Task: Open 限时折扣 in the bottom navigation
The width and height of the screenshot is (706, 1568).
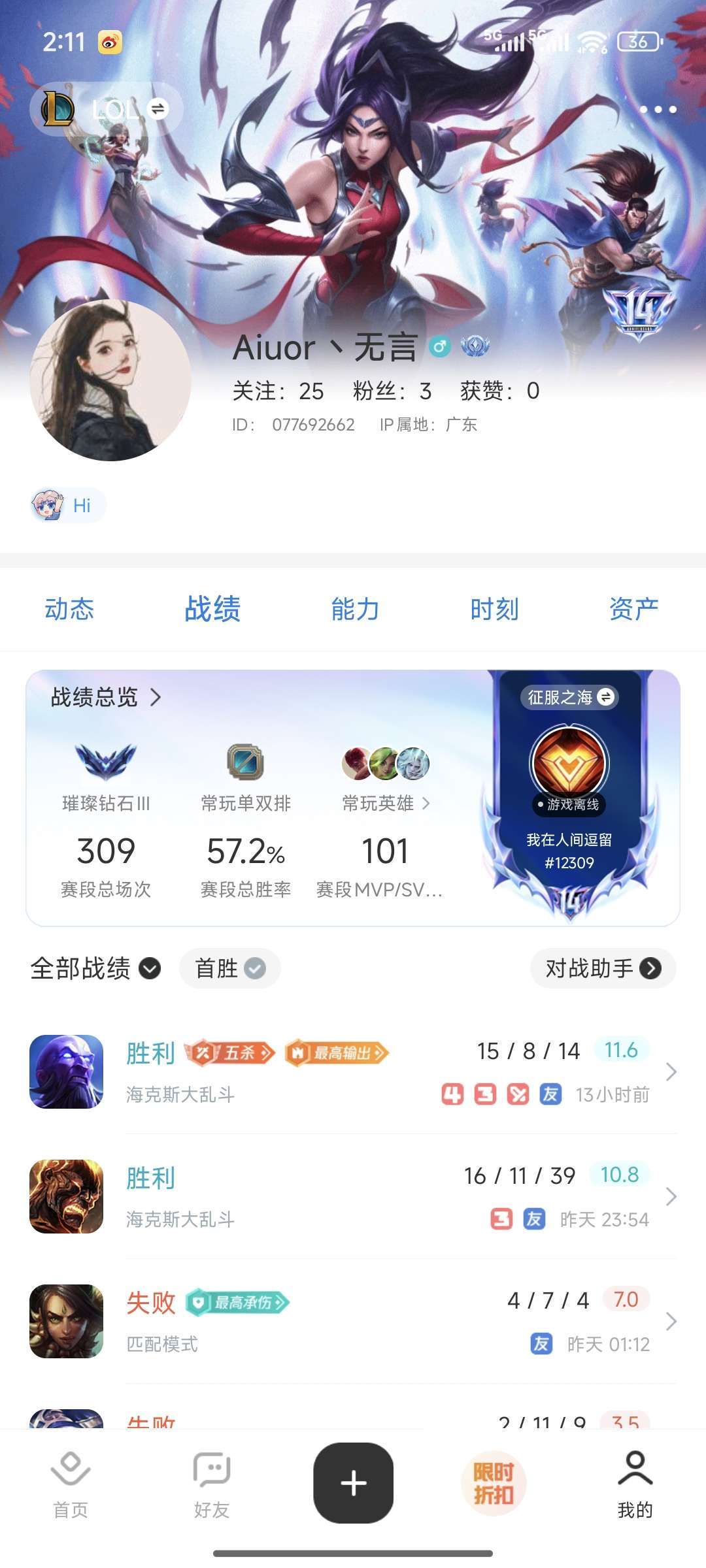Action: [x=495, y=1482]
